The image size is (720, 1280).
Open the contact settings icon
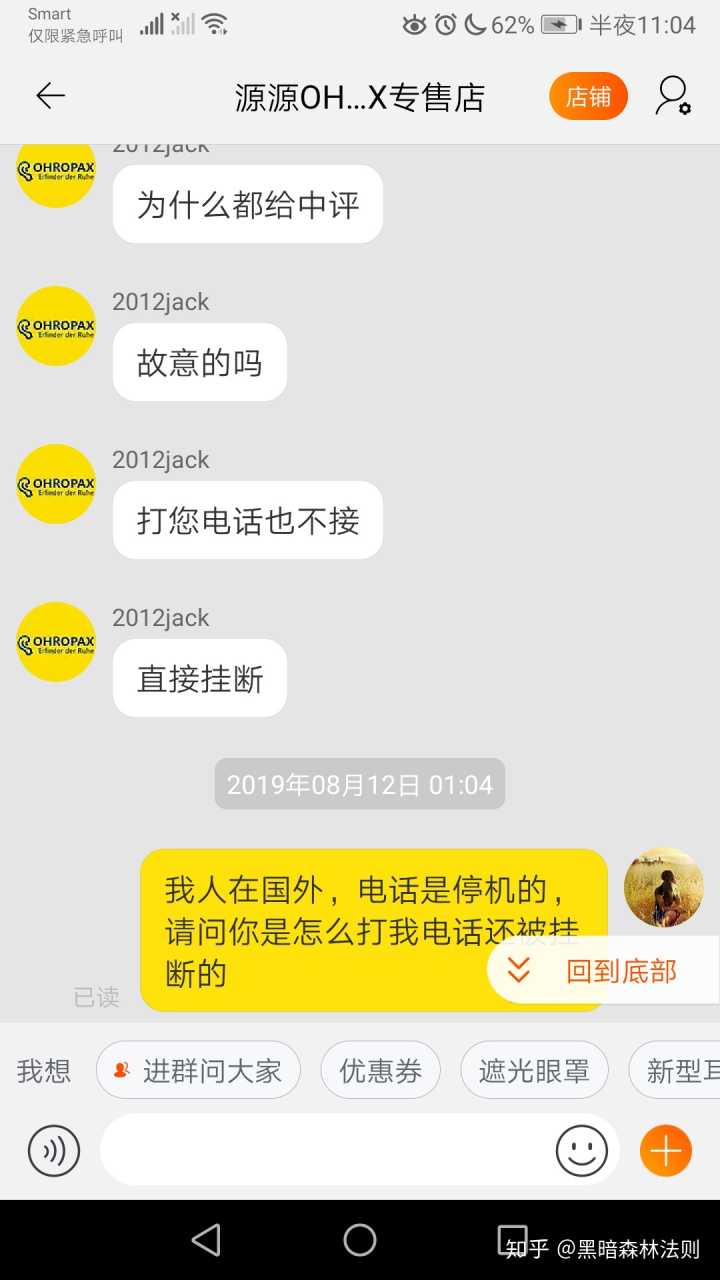point(673,96)
